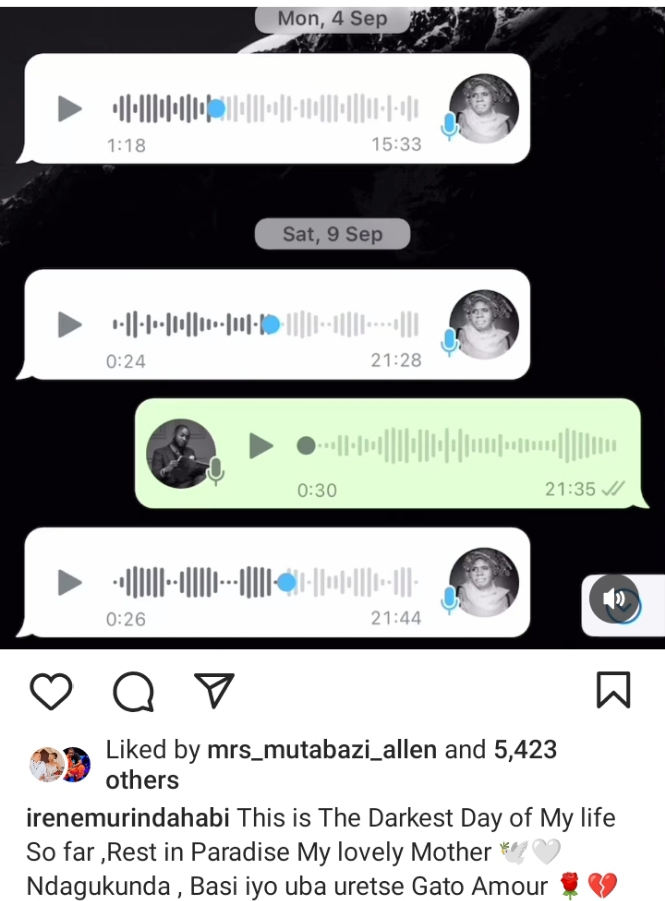Open irenemurindahabi's profile from the caption
Image resolution: width=665 pixels, height=901 pixels.
[128, 818]
